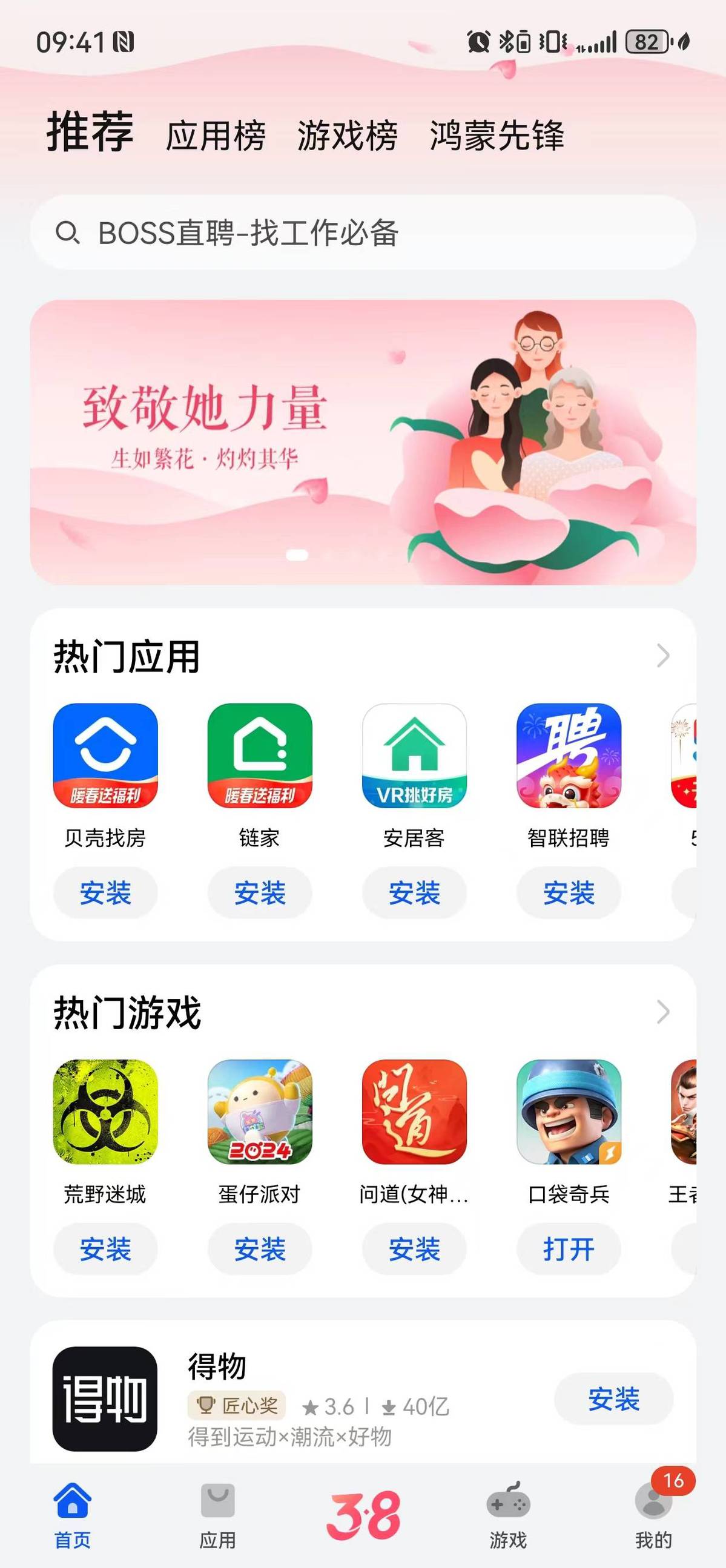Install 得物 app
Screen dimensions: 726x1568
click(613, 1398)
